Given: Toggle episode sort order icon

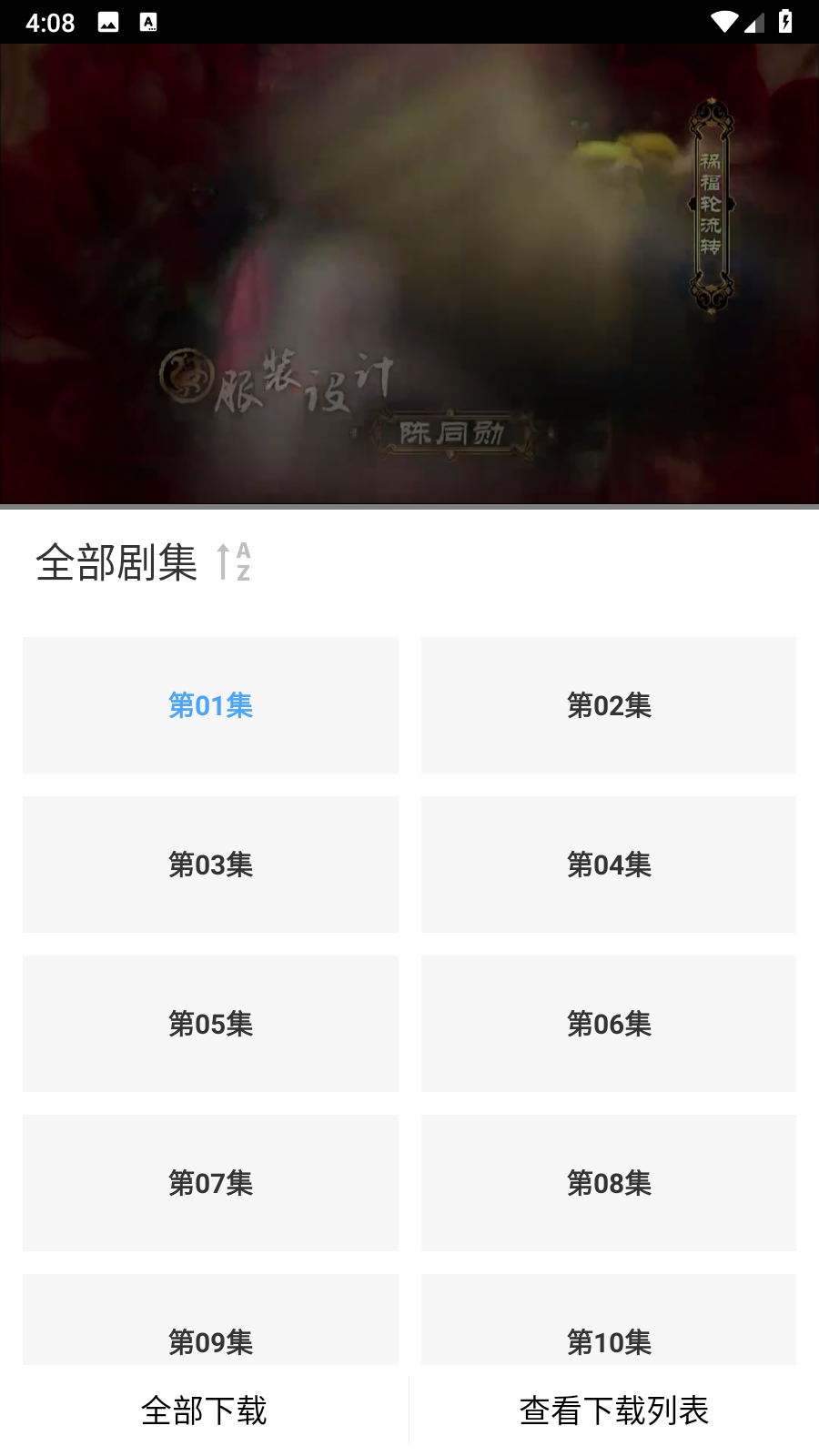Looking at the screenshot, I should click(x=234, y=561).
